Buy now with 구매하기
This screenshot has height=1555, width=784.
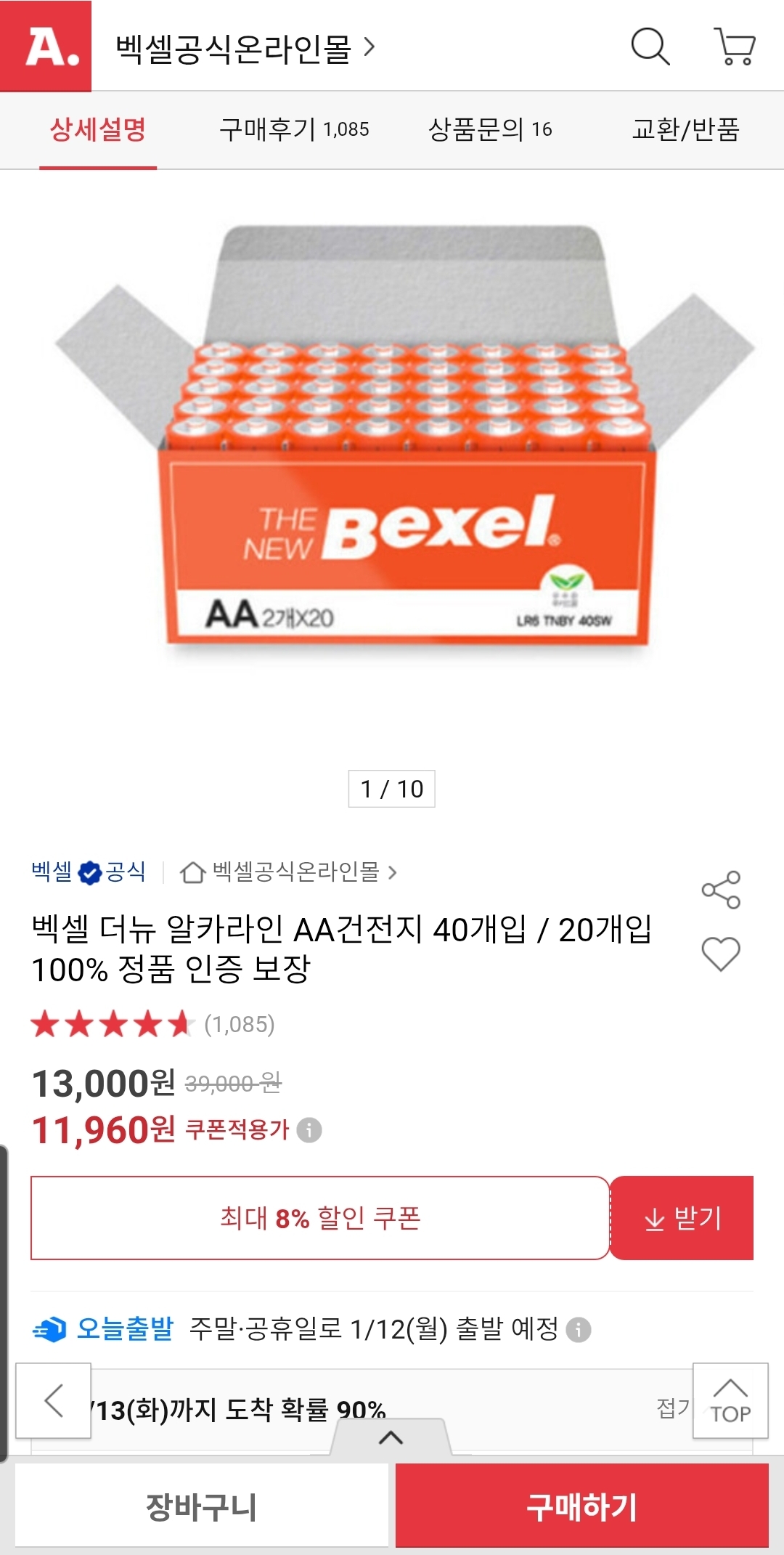(x=581, y=1506)
